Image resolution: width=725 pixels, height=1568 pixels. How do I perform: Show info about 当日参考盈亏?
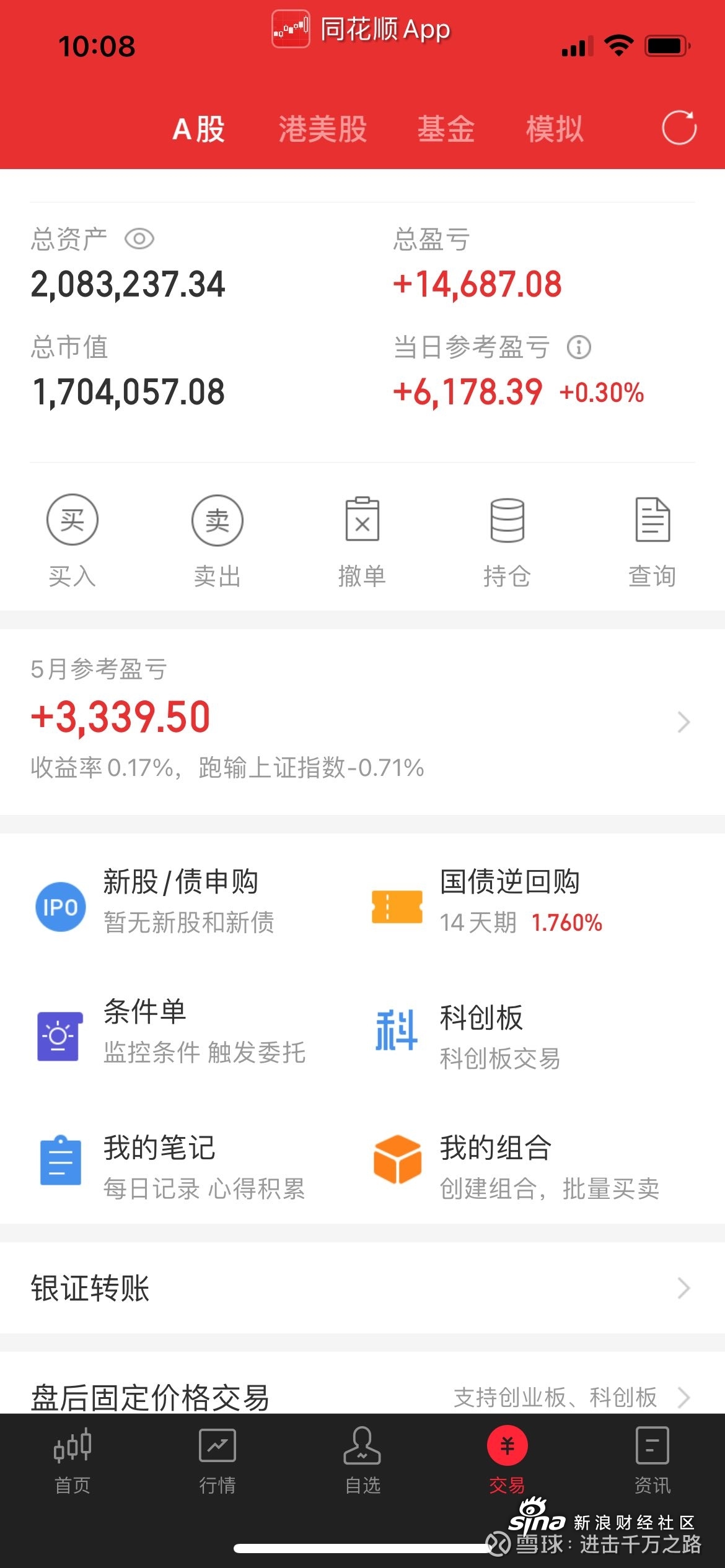tap(579, 347)
